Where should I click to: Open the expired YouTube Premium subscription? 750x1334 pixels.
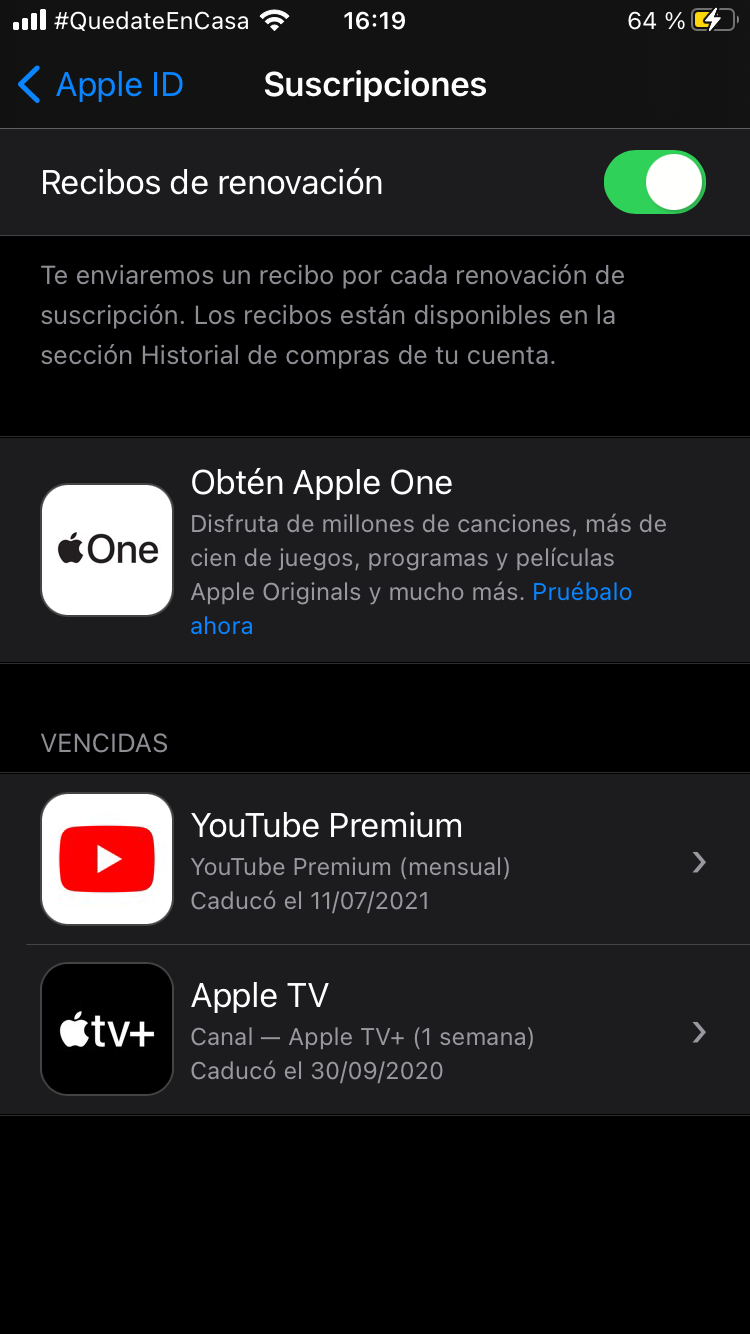coord(375,860)
